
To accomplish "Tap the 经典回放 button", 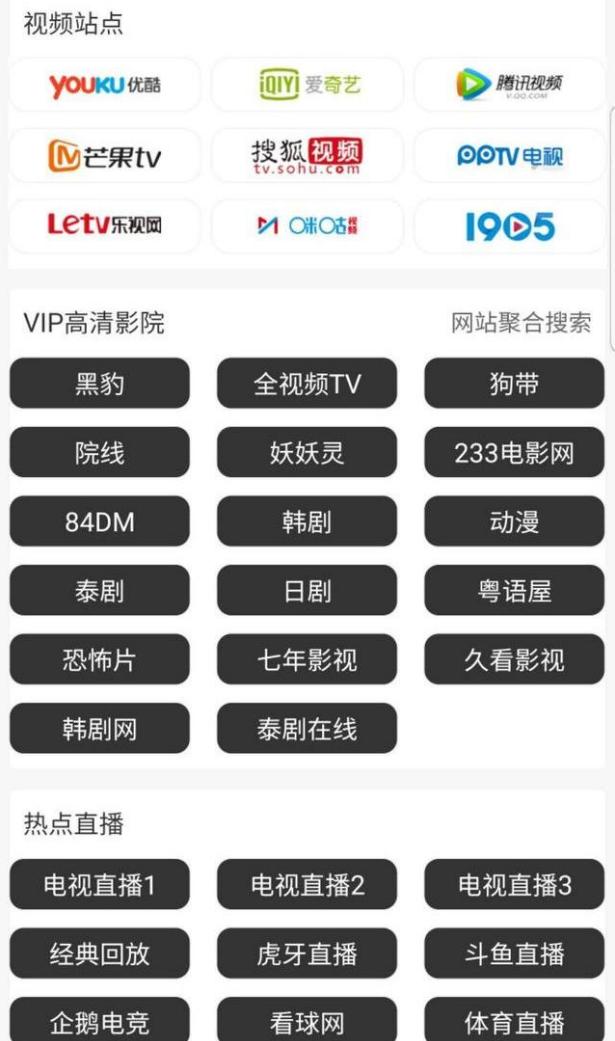I will 100,954.
